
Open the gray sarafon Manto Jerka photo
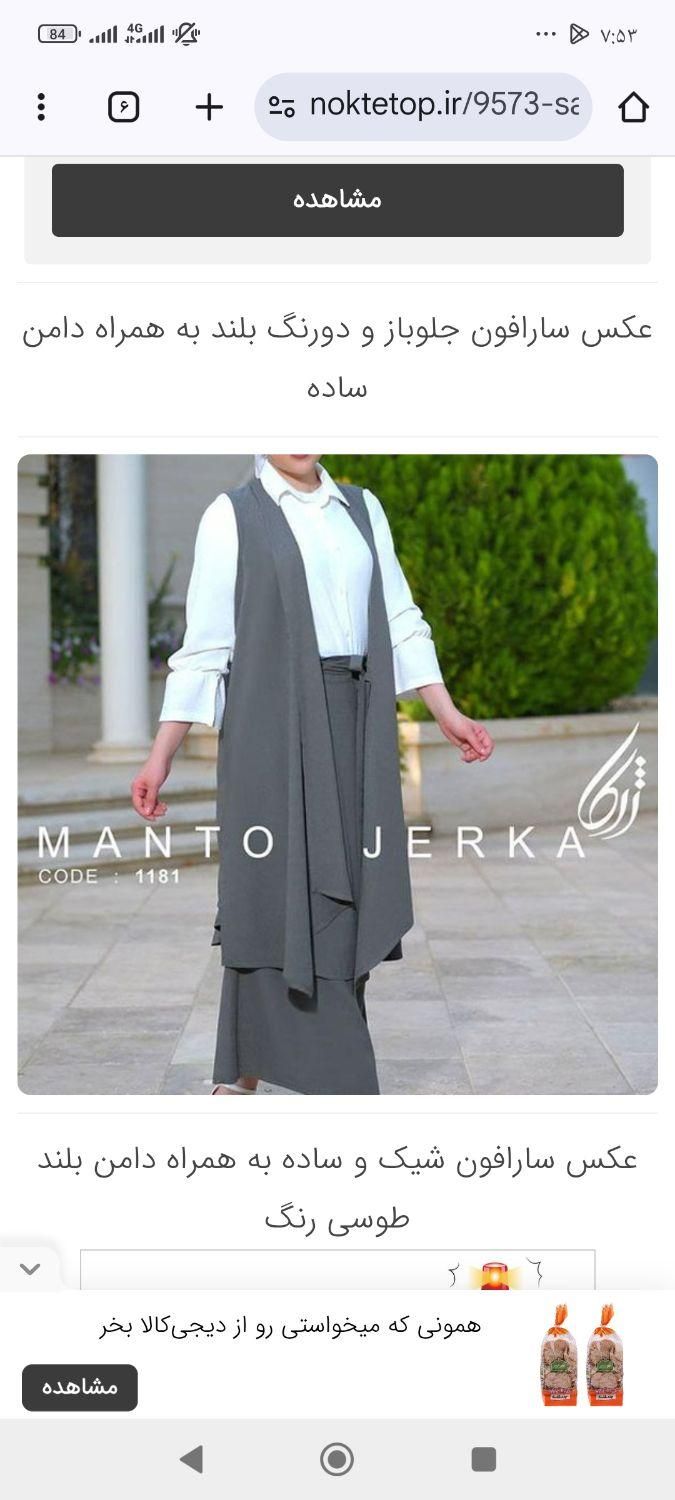337,774
